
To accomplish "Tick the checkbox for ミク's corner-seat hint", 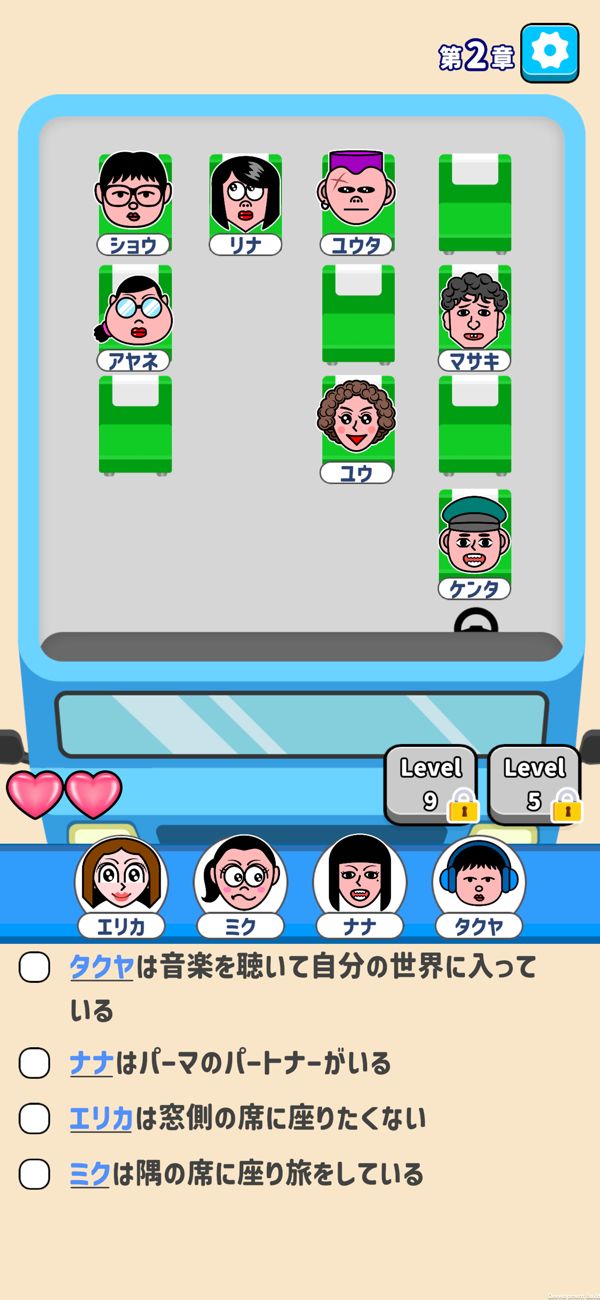I will click(x=35, y=1173).
